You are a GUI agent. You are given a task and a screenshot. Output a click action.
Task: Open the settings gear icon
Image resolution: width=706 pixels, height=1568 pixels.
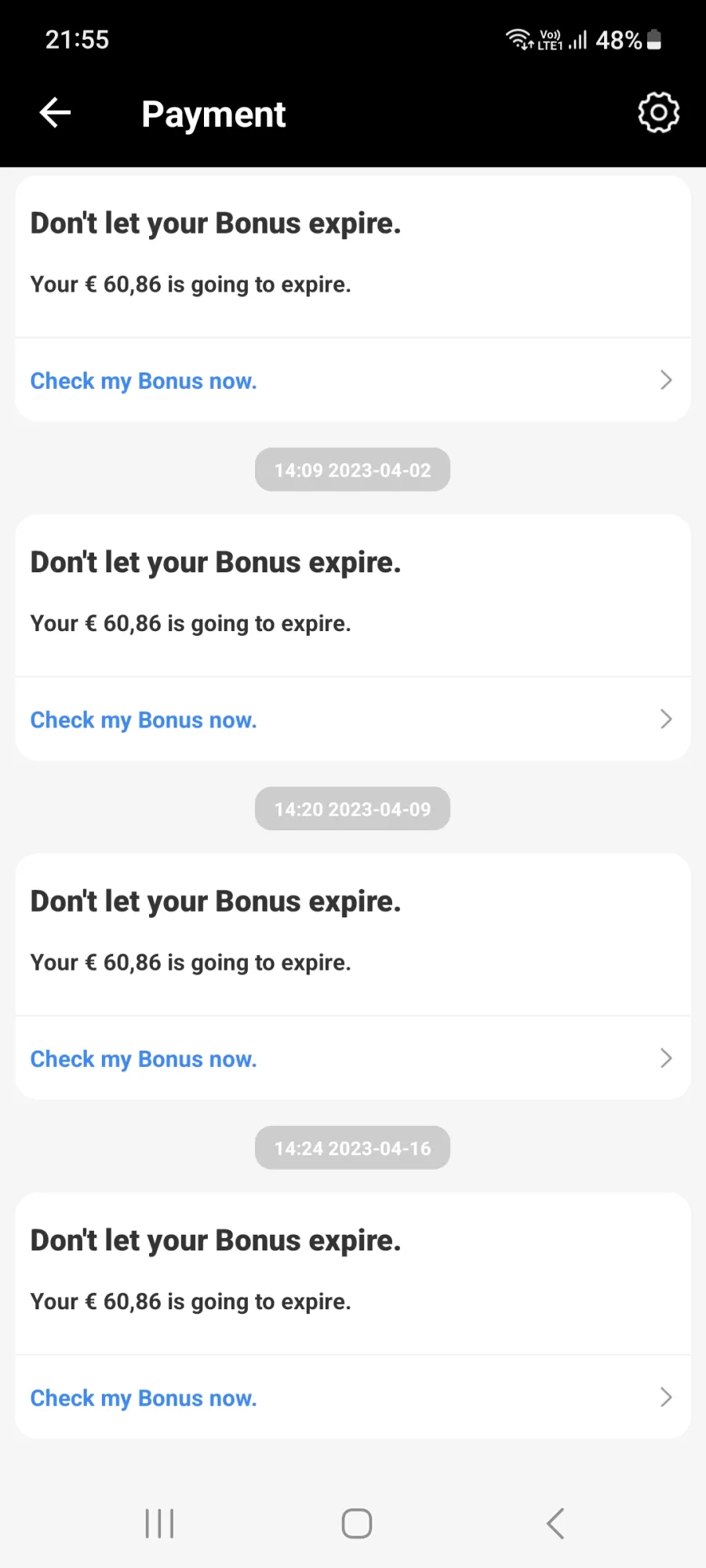(x=658, y=113)
